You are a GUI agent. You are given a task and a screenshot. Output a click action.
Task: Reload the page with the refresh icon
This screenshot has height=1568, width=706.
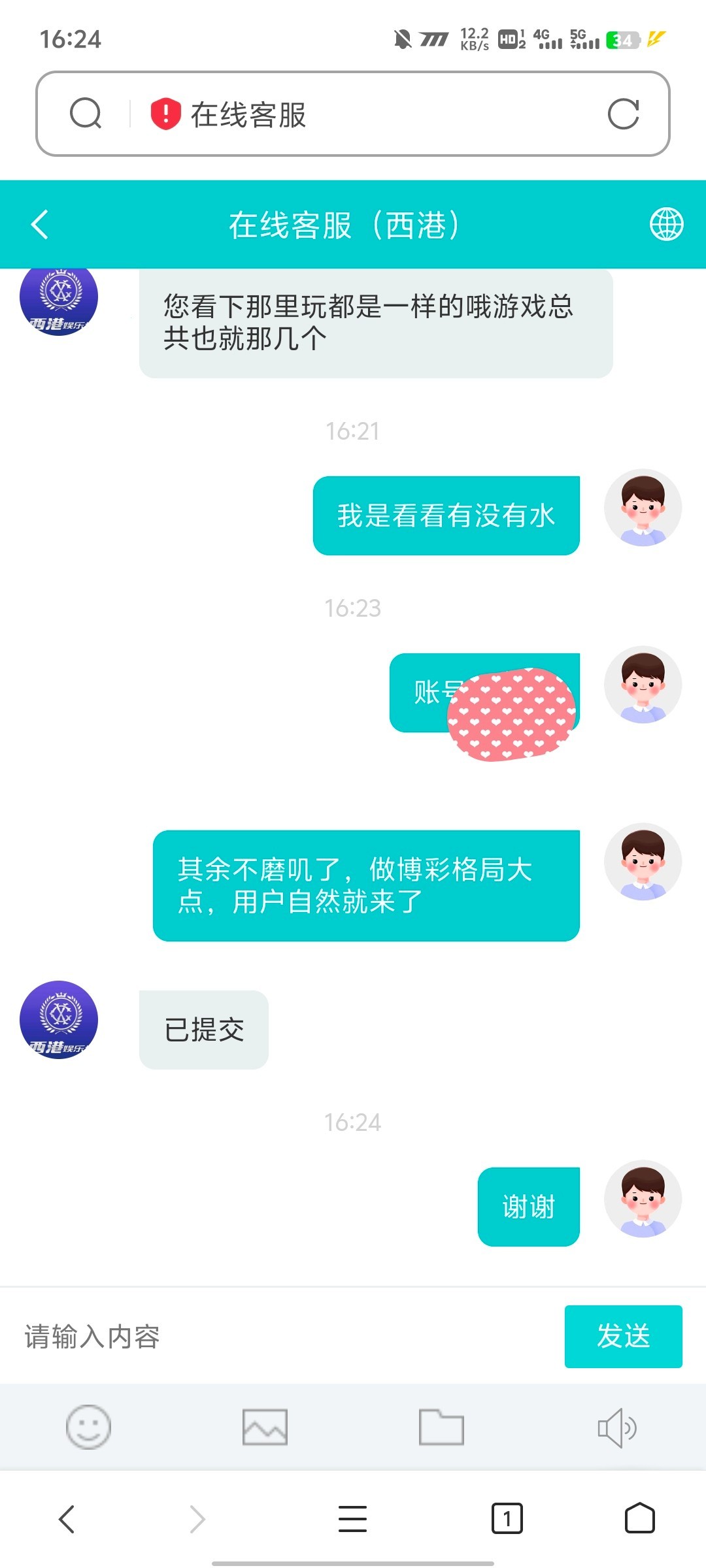coord(622,114)
